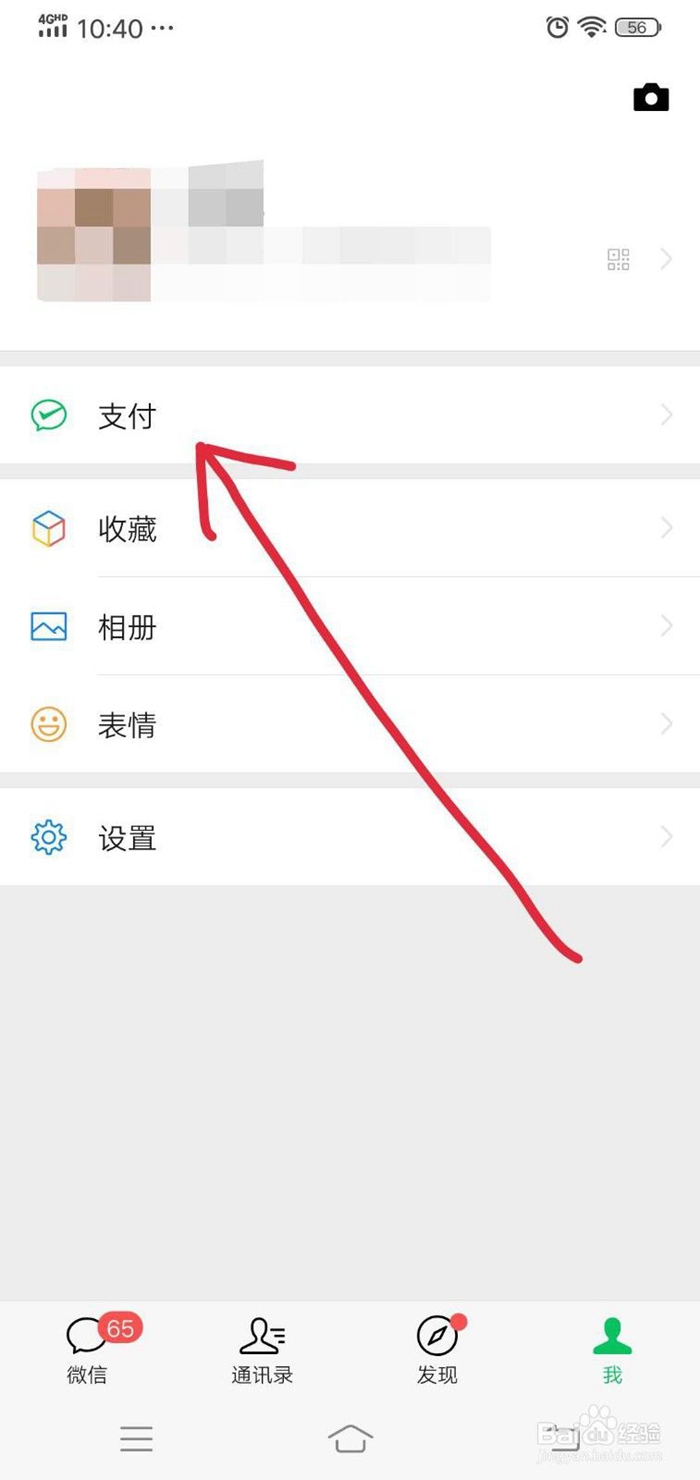Screen dimensions: 700x1480
Task: Open the 支付 payment row
Action: point(350,415)
